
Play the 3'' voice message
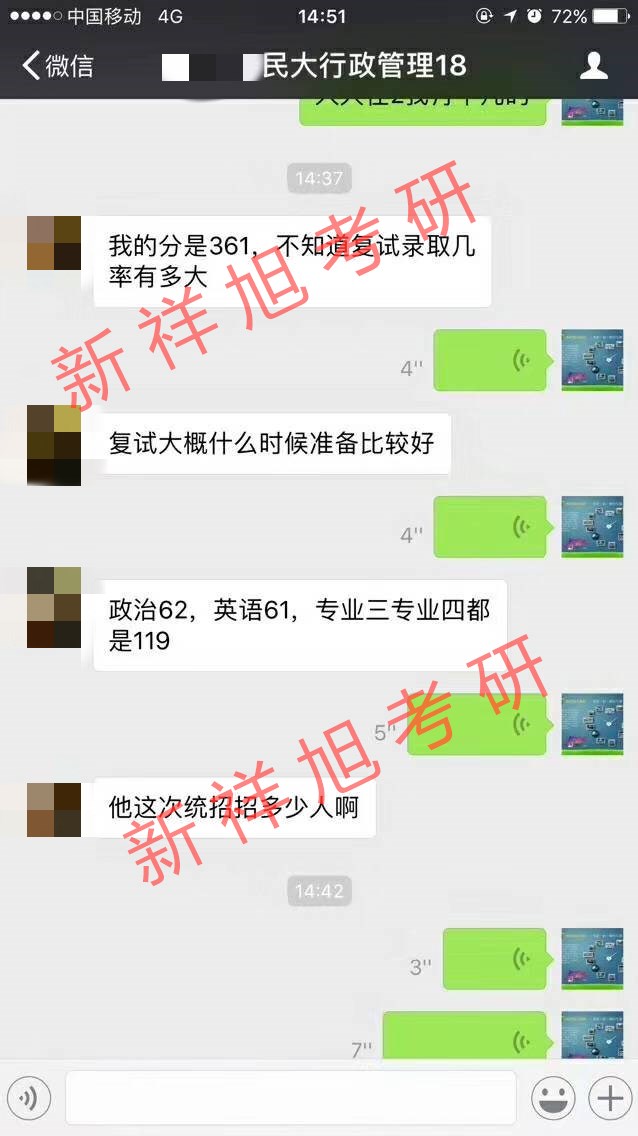click(x=494, y=959)
